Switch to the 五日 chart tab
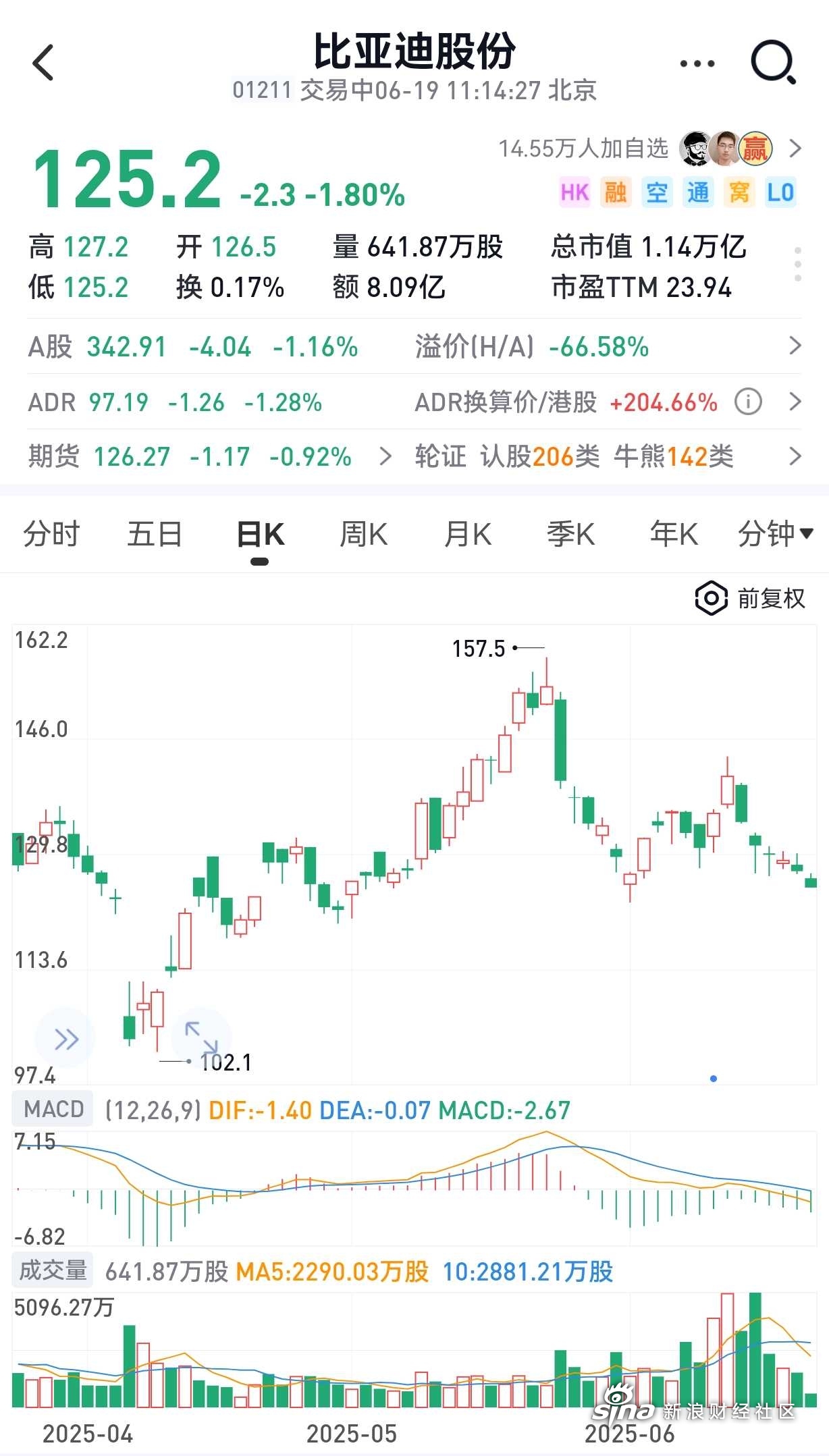Viewport: 829px width, 1456px height. click(155, 535)
